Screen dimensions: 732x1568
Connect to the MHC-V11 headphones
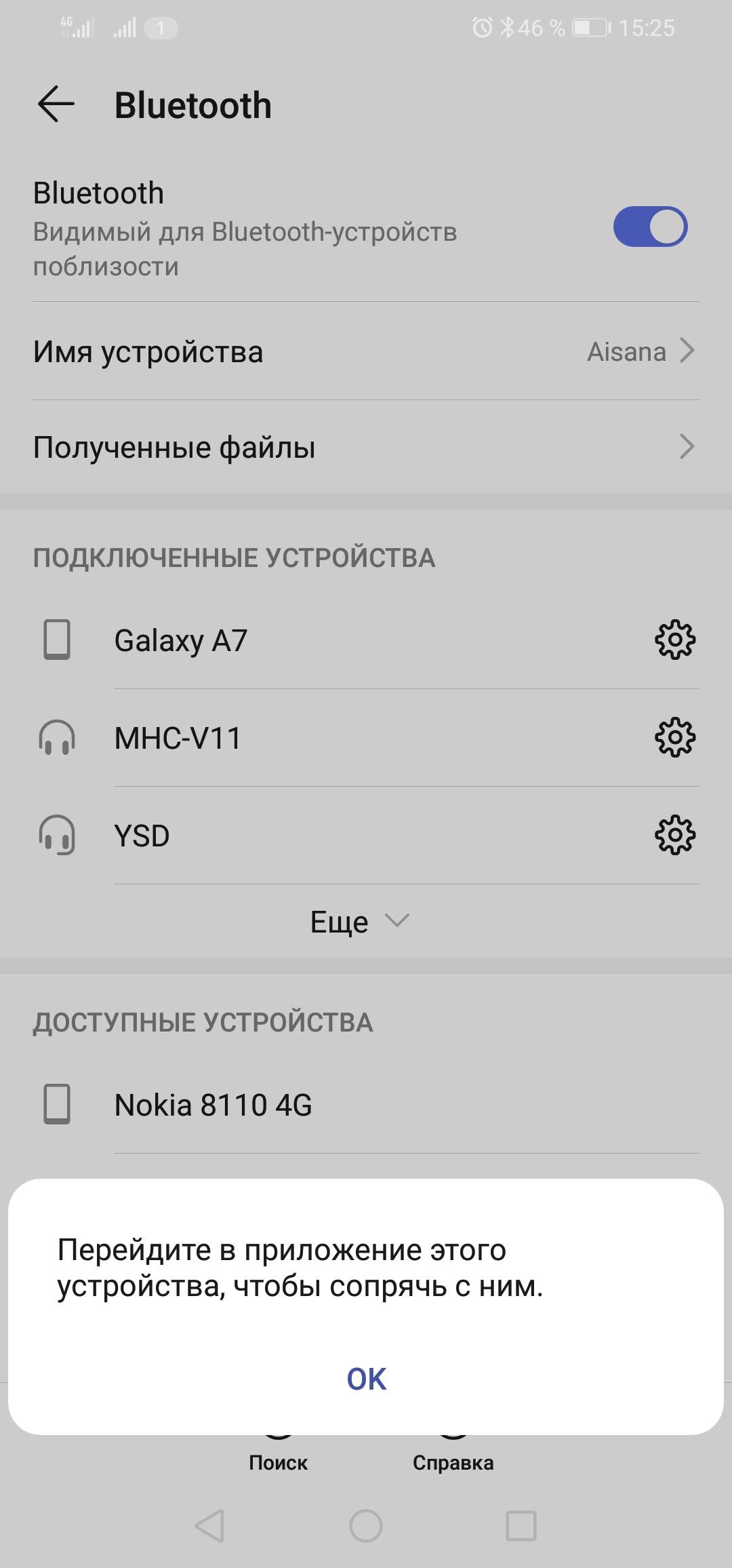tap(178, 738)
